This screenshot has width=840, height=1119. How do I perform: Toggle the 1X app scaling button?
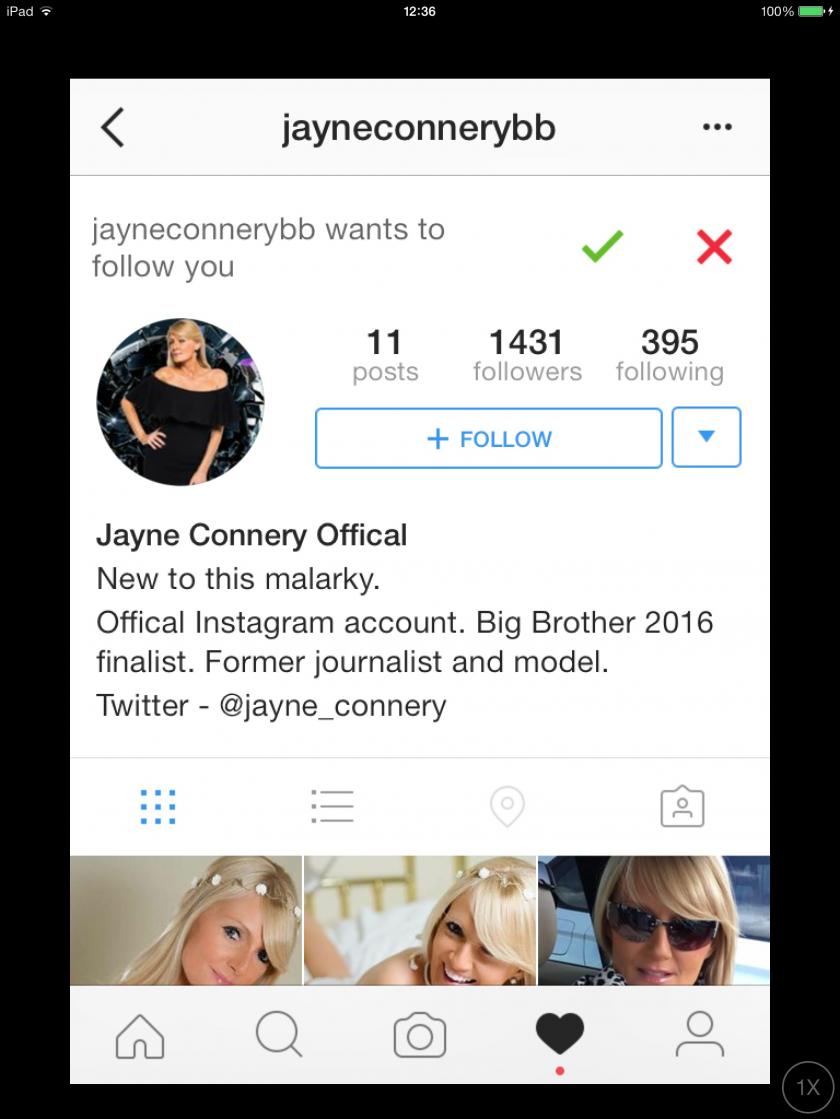[x=808, y=1087]
